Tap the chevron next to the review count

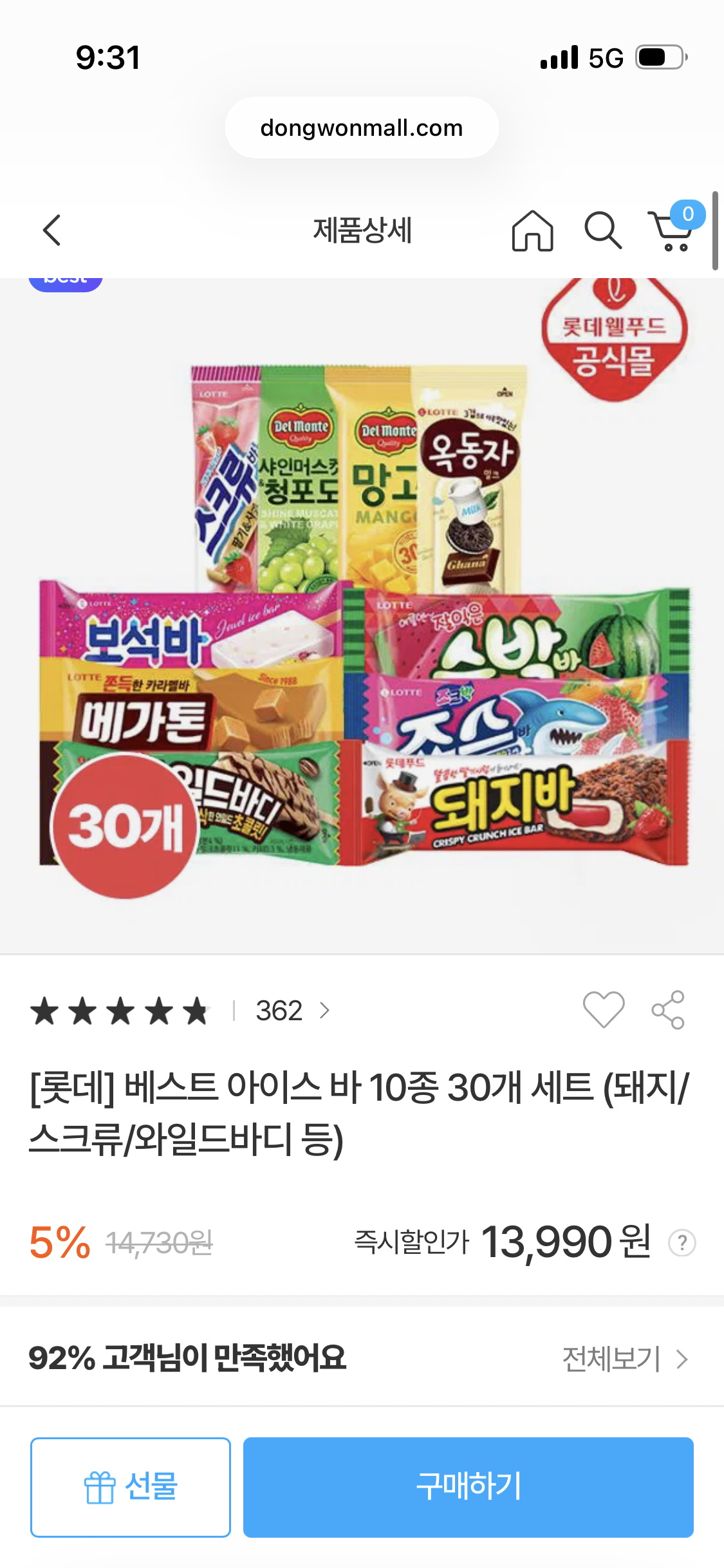click(x=323, y=1011)
